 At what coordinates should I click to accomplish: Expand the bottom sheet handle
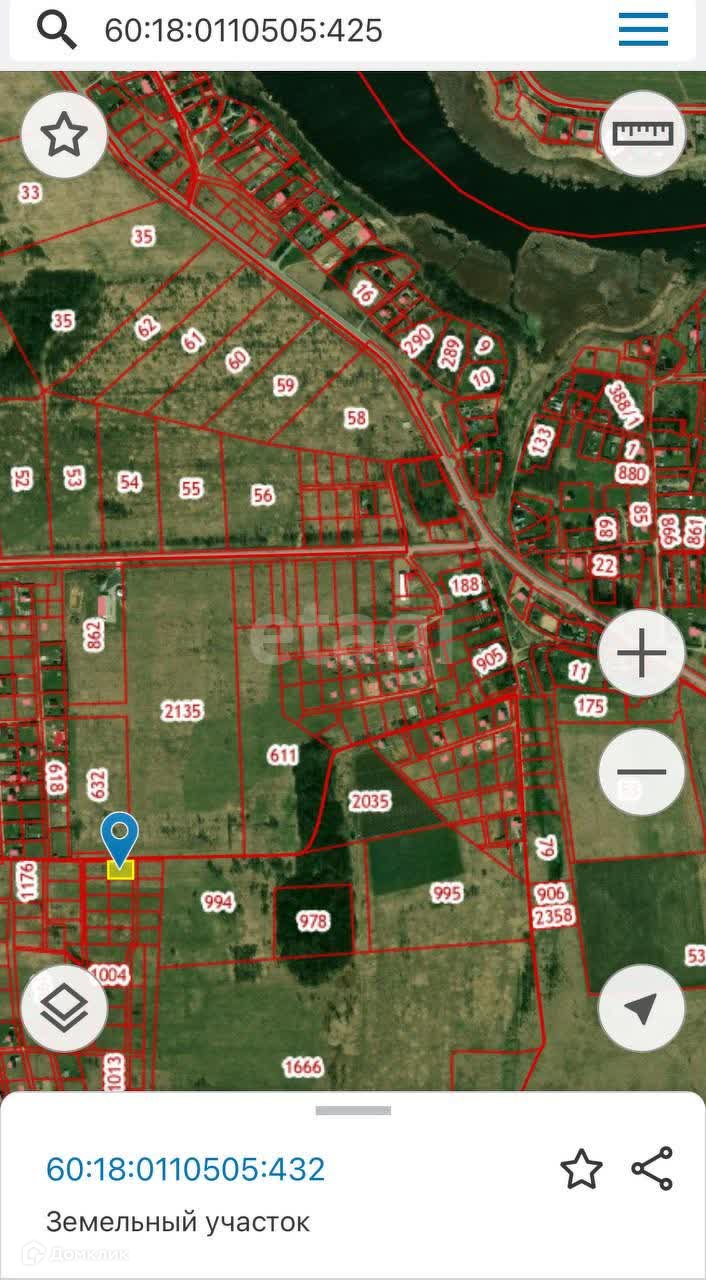coord(353,1110)
